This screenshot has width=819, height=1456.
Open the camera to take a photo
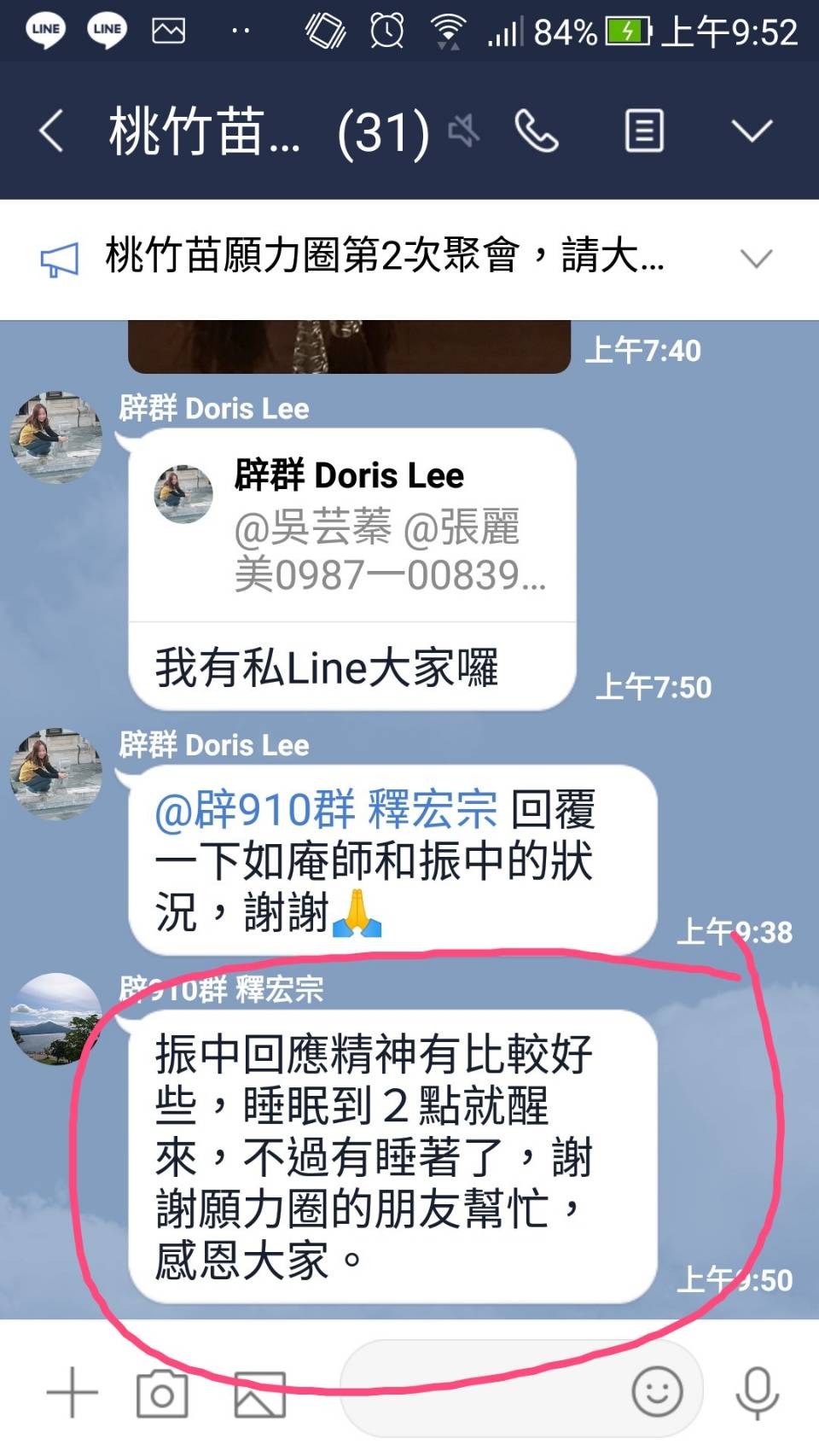pyautogui.click(x=162, y=1392)
